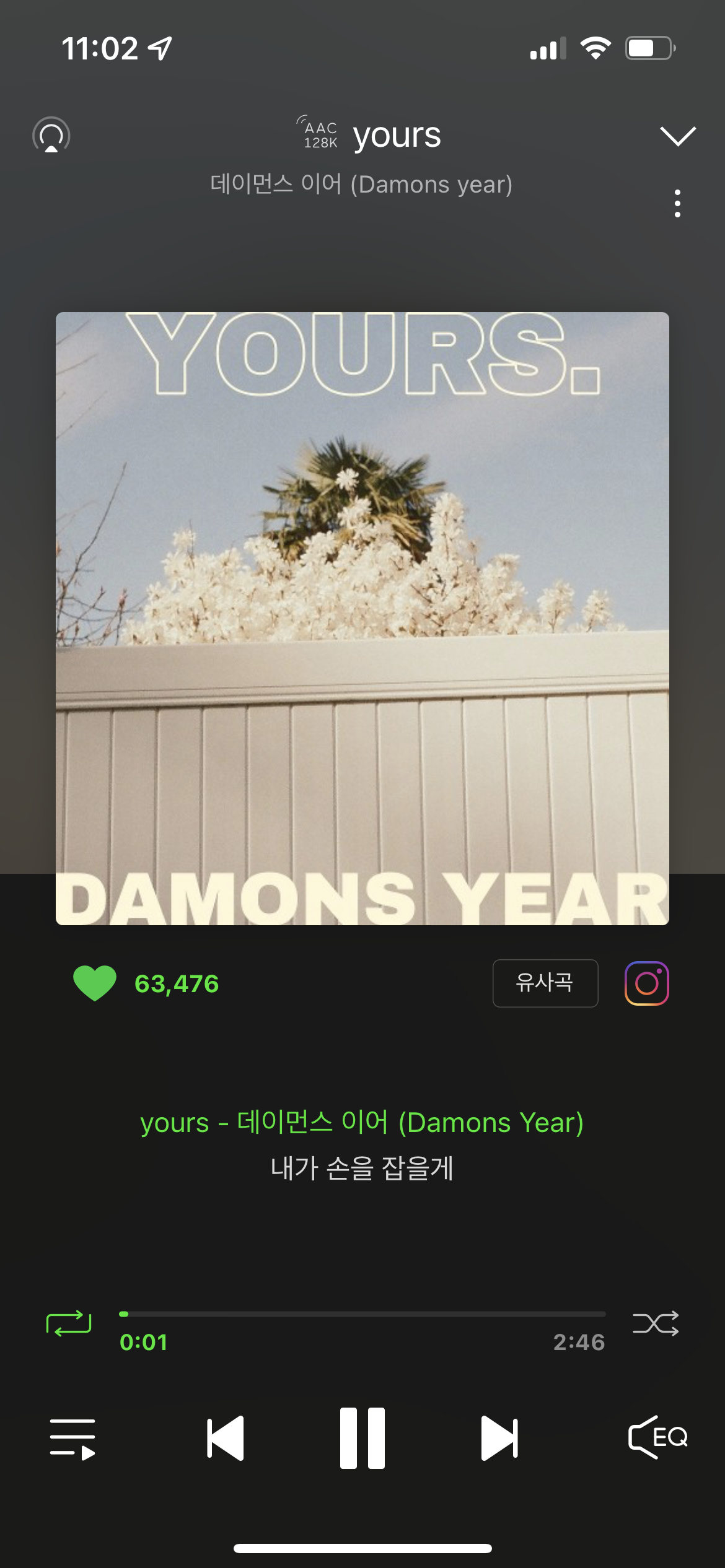Toggle the repeat mode
The image size is (725, 1568).
pyautogui.click(x=68, y=1323)
